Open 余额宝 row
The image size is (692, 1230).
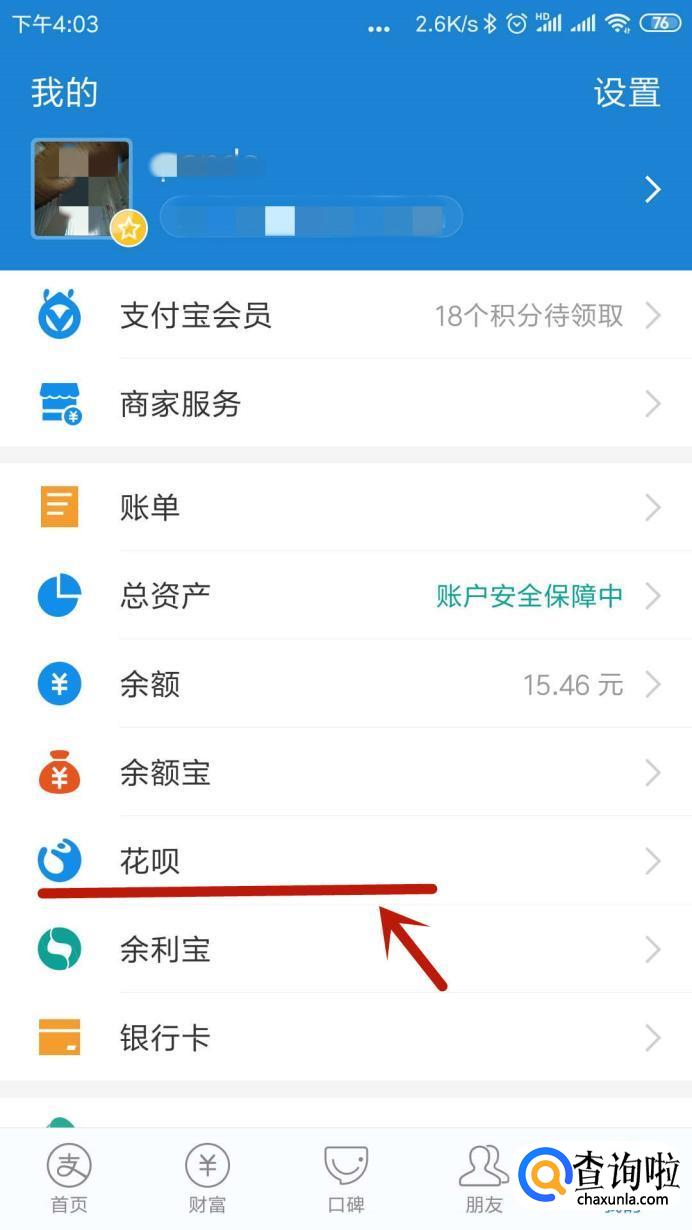click(346, 772)
